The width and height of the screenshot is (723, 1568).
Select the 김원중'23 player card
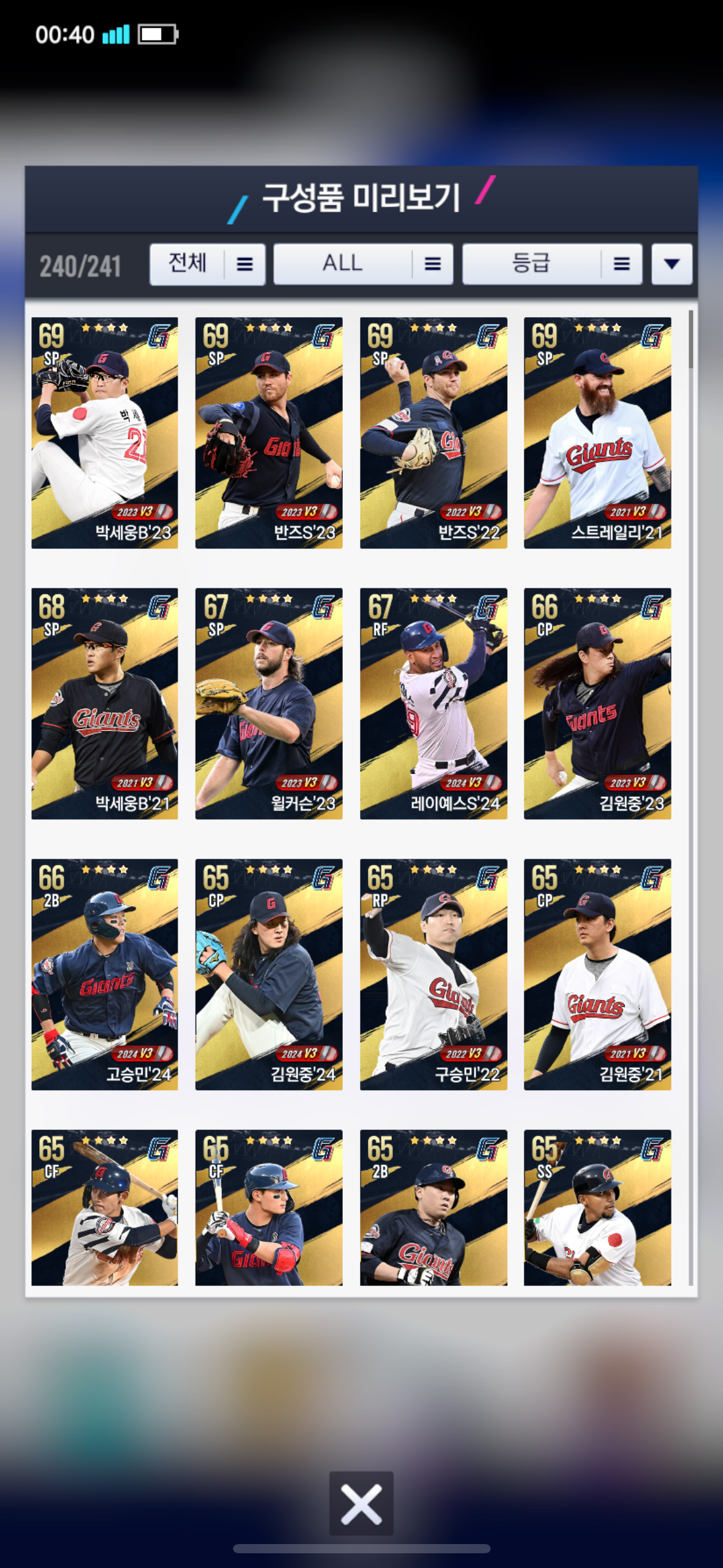pos(597,704)
